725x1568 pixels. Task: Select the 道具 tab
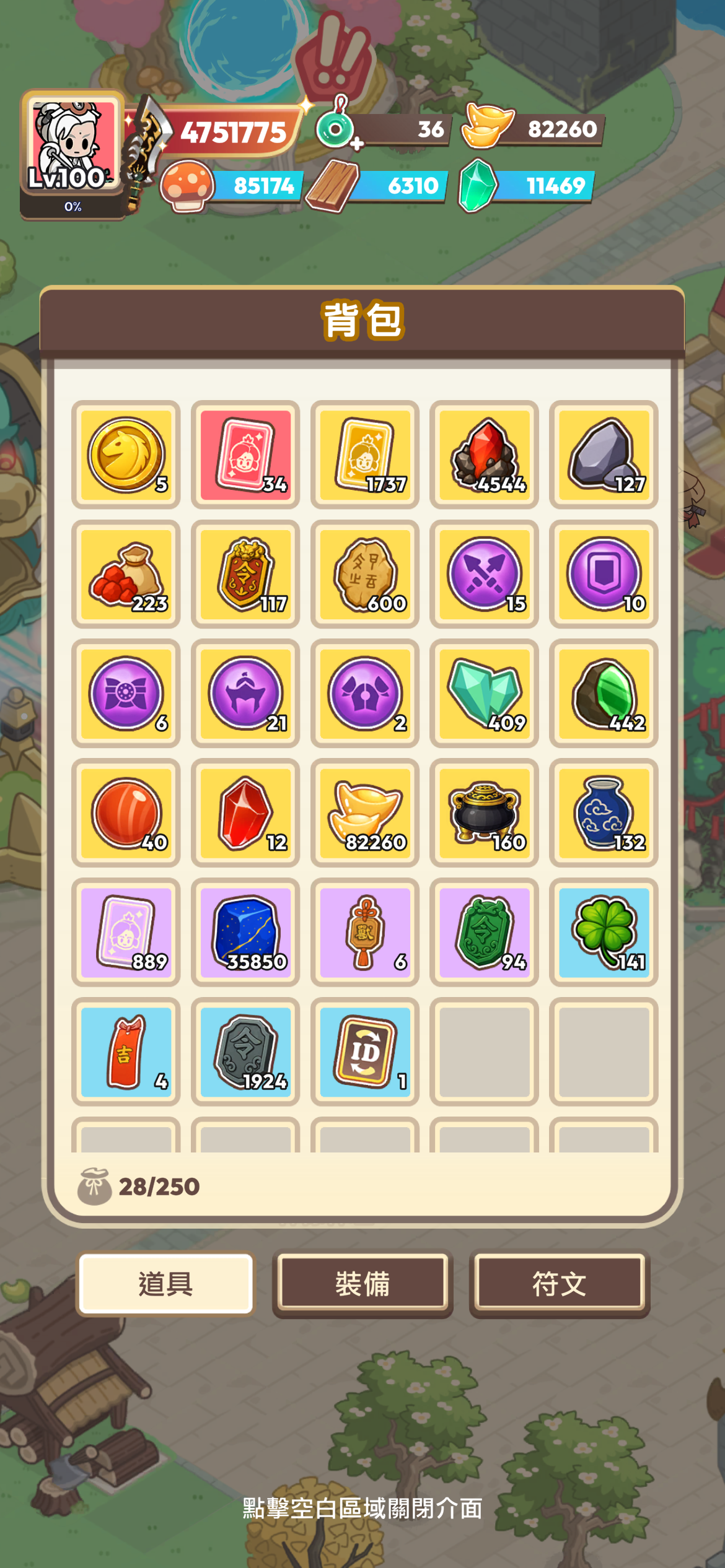[165, 1284]
